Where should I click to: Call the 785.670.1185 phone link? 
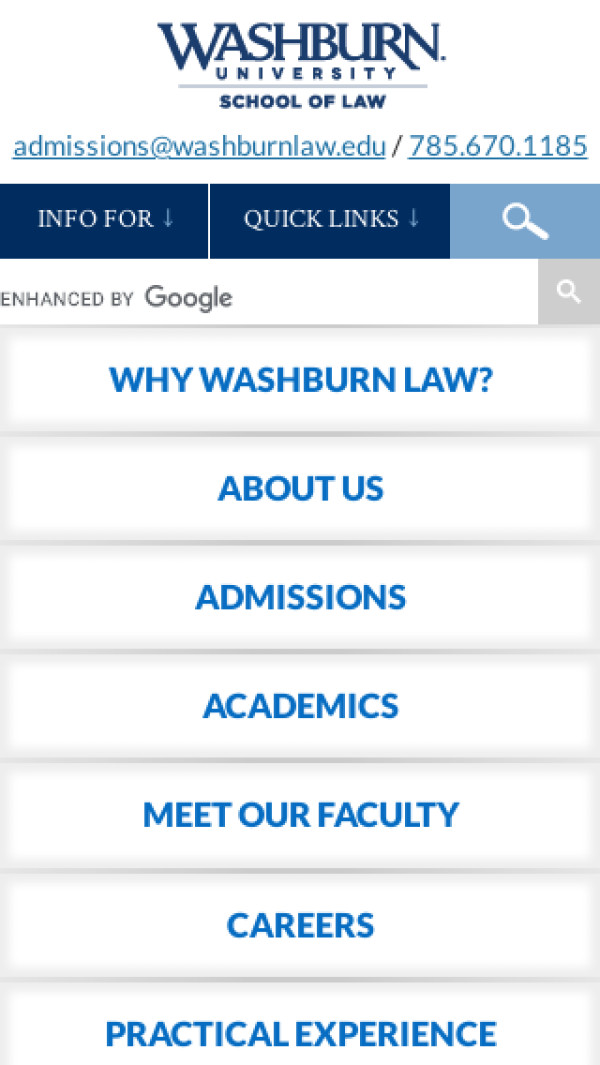point(497,146)
